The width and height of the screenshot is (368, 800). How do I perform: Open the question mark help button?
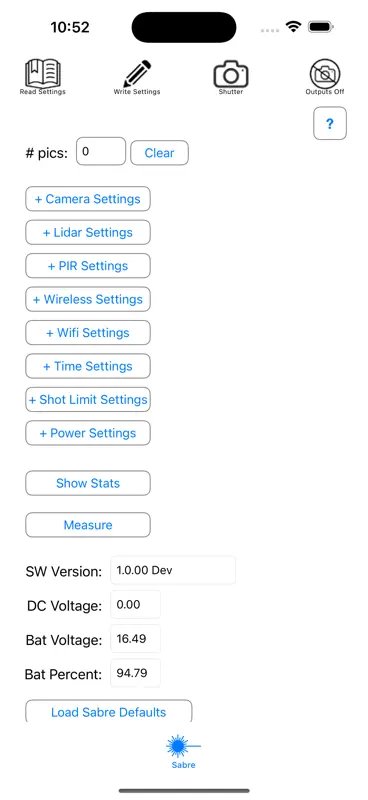(330, 123)
